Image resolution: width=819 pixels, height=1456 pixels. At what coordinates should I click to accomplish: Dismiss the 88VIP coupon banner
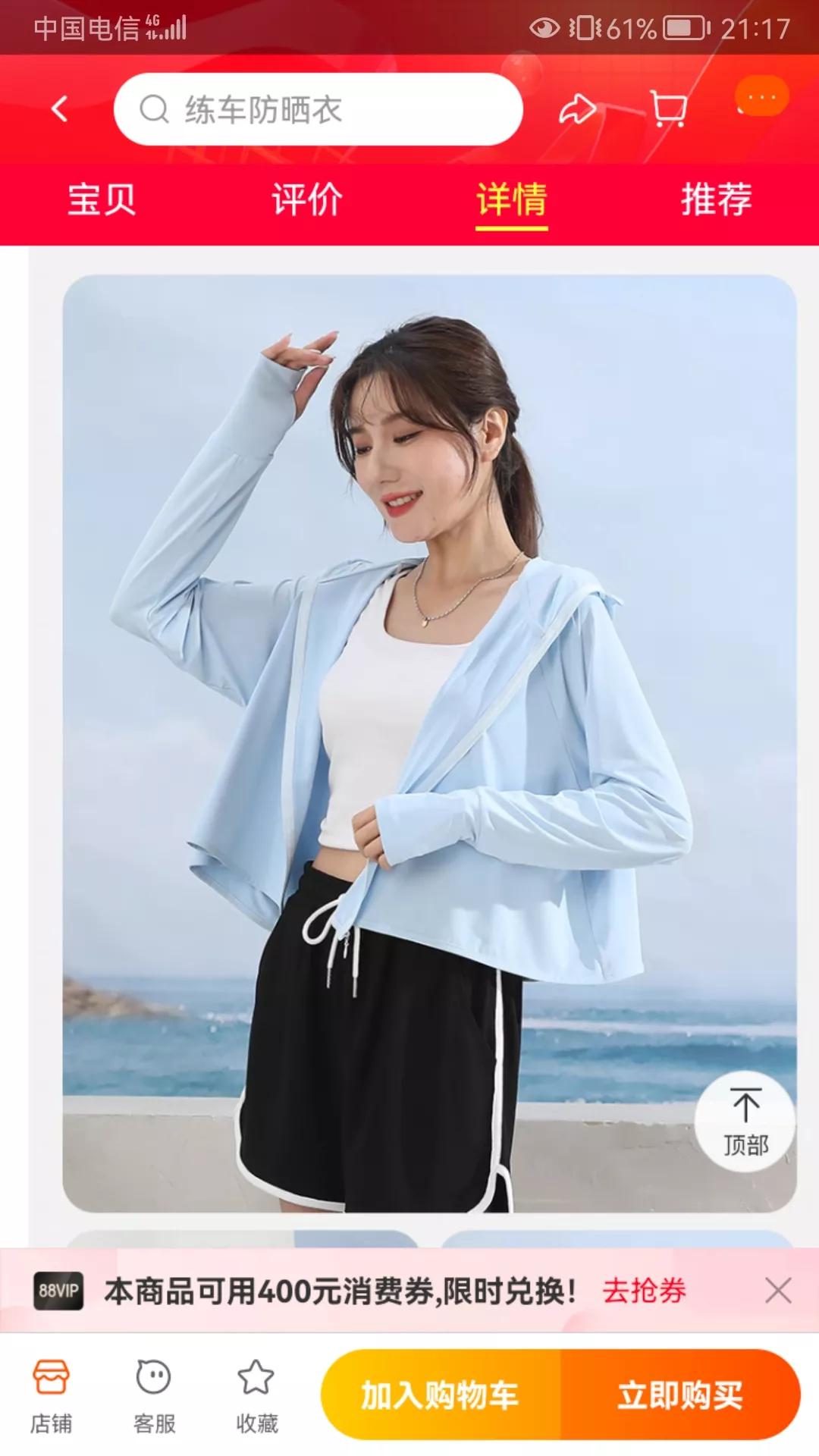778,1290
